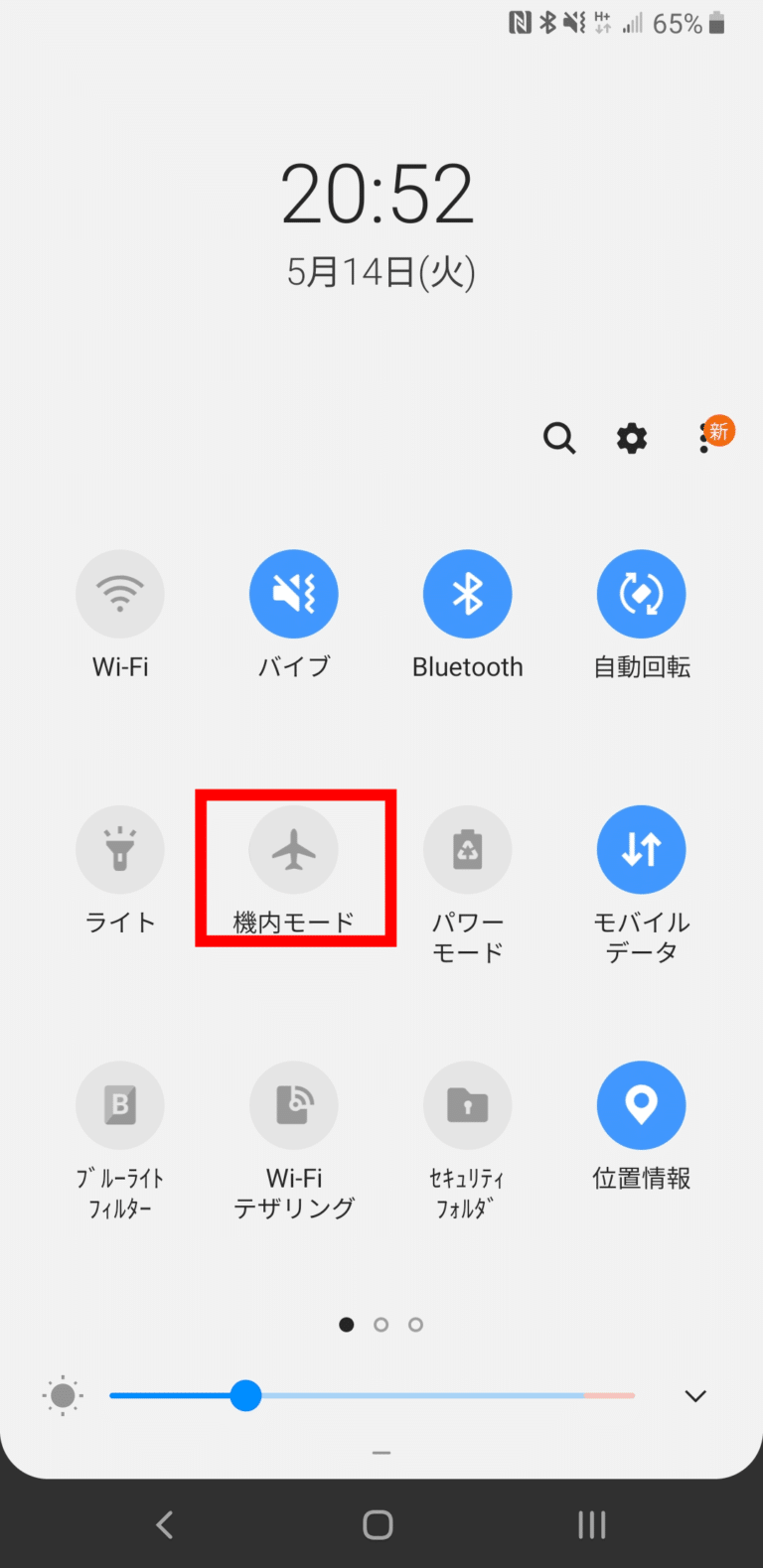Viewport: 763px width, 1568px height.
Task: Tap the Wi-Fi tethering tile
Action: tap(293, 1104)
